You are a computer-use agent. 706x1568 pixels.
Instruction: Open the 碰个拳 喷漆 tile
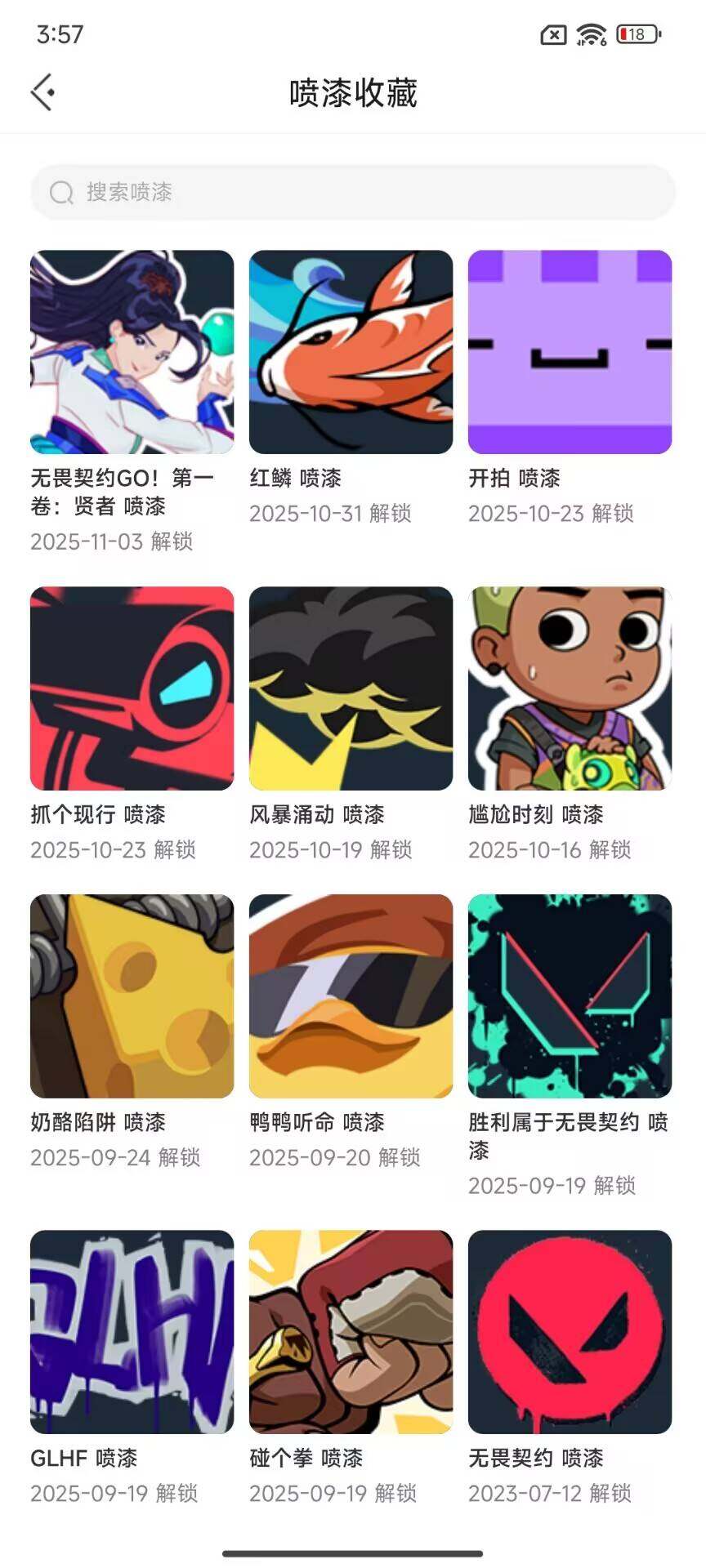click(351, 1332)
